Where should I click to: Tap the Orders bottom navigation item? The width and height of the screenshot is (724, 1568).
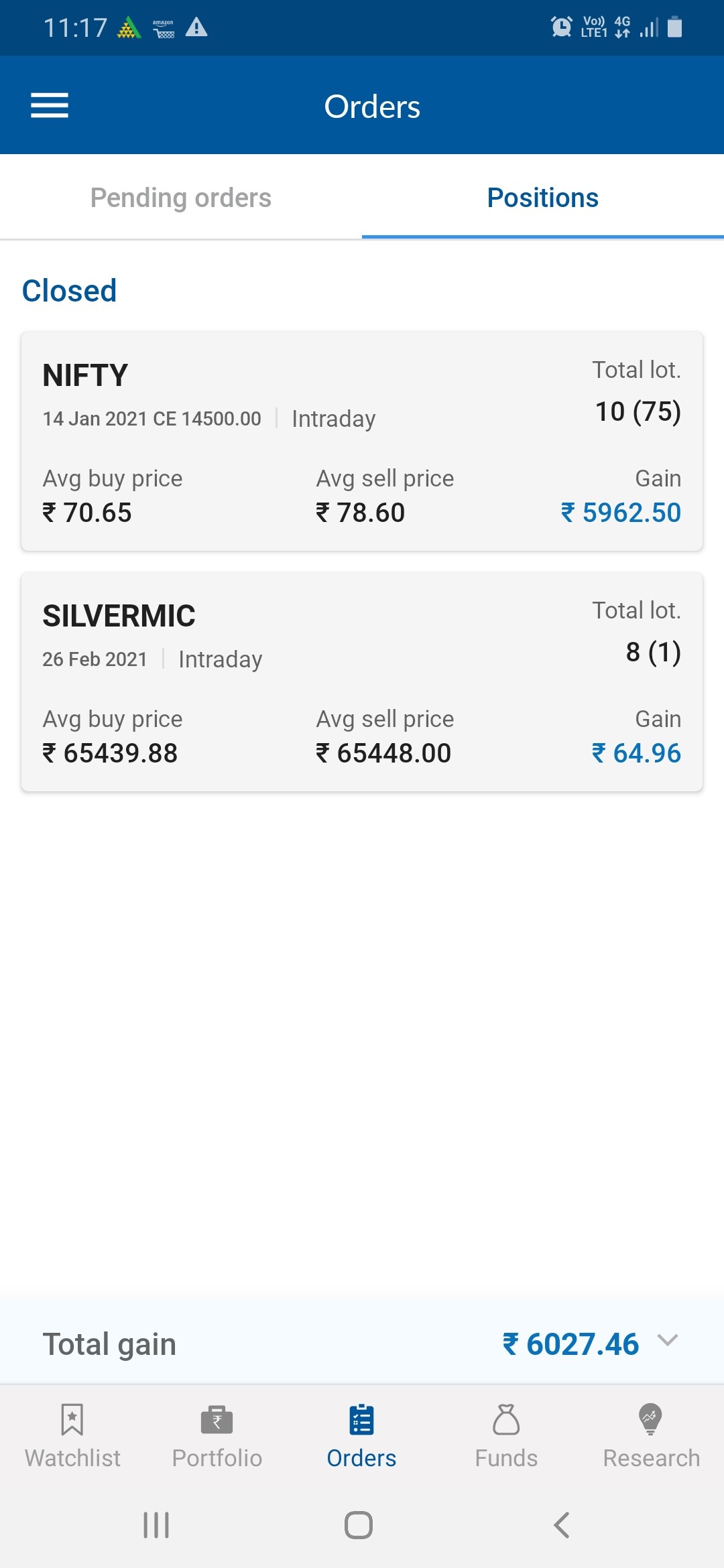tap(362, 1436)
